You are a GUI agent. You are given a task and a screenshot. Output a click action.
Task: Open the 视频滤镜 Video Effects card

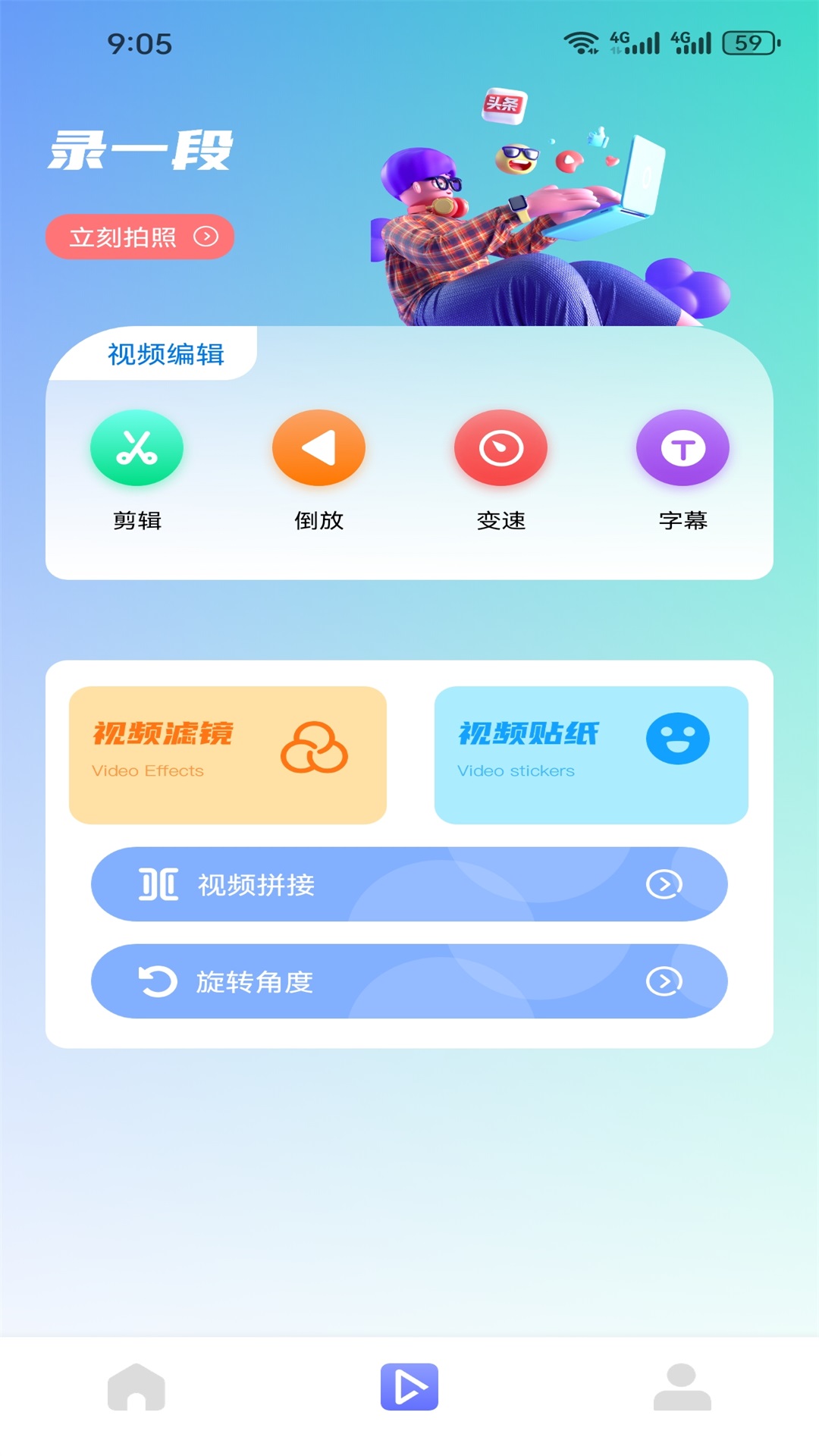[x=227, y=755]
